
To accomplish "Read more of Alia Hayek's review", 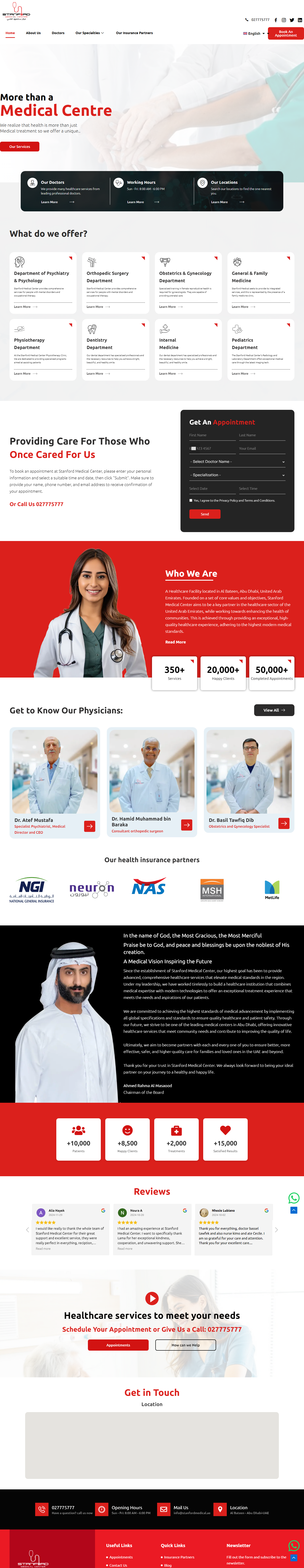I will click(43, 1248).
